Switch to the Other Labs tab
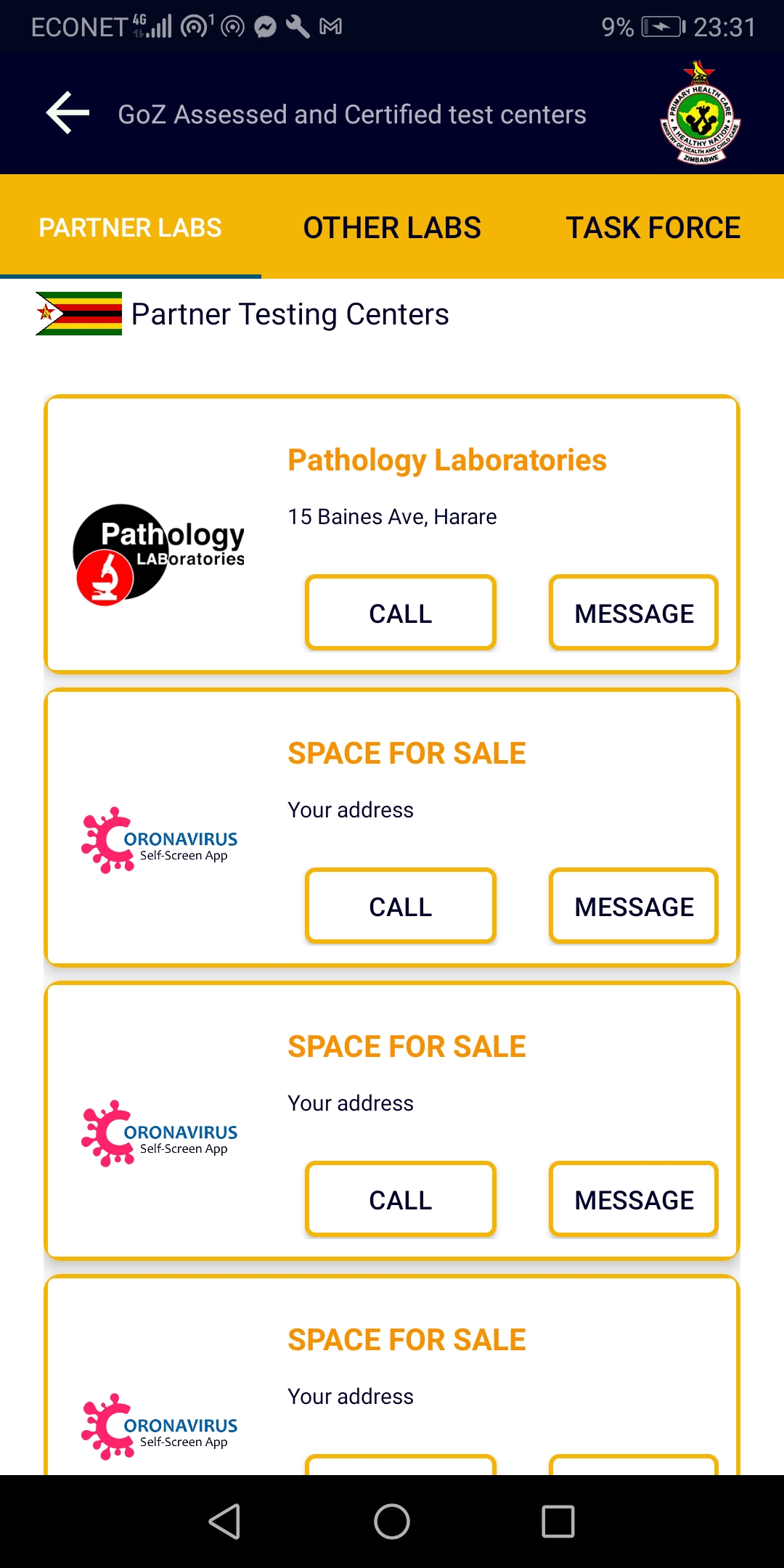The image size is (784, 1568). tap(392, 228)
